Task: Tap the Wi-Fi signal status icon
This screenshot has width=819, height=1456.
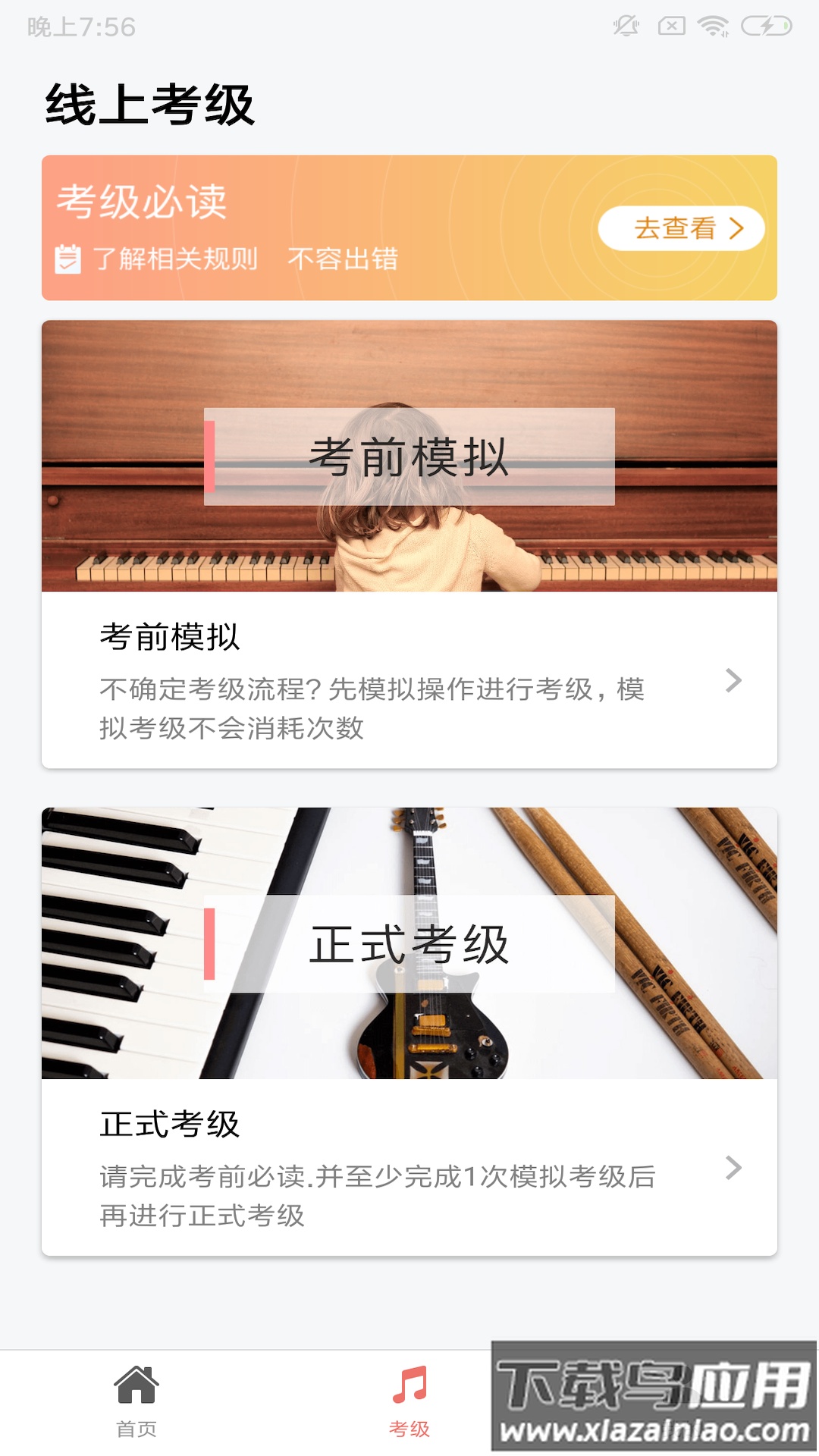Action: 713,25
